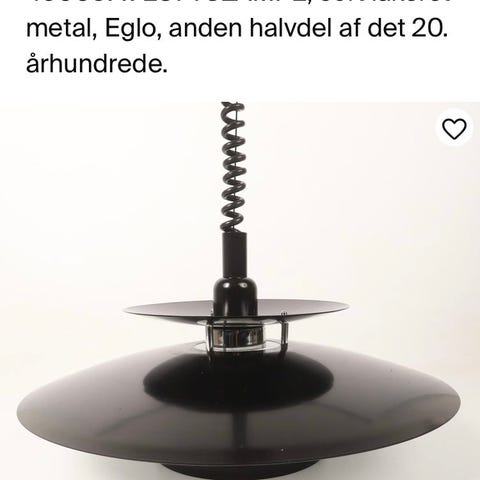Favorite the Eglo pendant lamp with the heart icon

(x=454, y=129)
